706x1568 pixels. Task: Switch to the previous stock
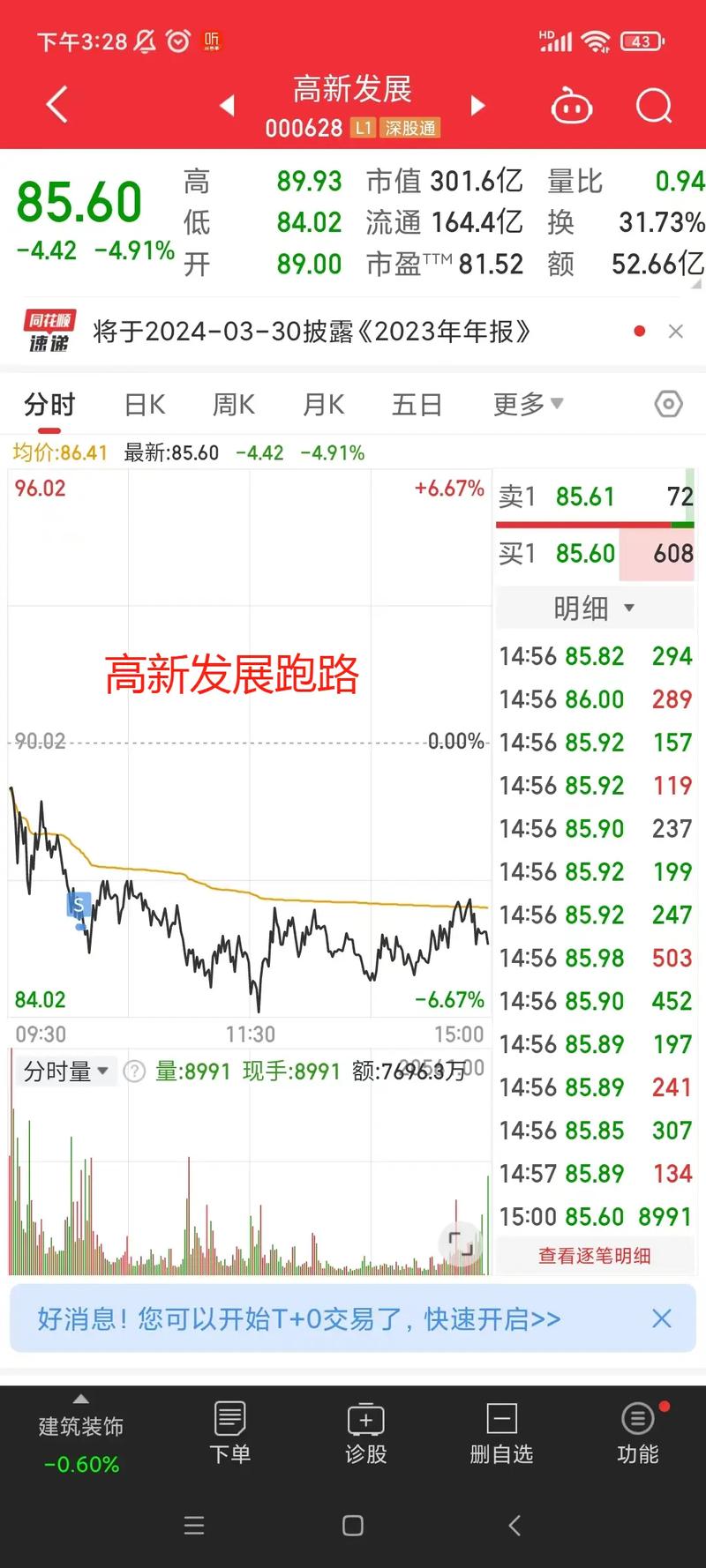pyautogui.click(x=228, y=106)
